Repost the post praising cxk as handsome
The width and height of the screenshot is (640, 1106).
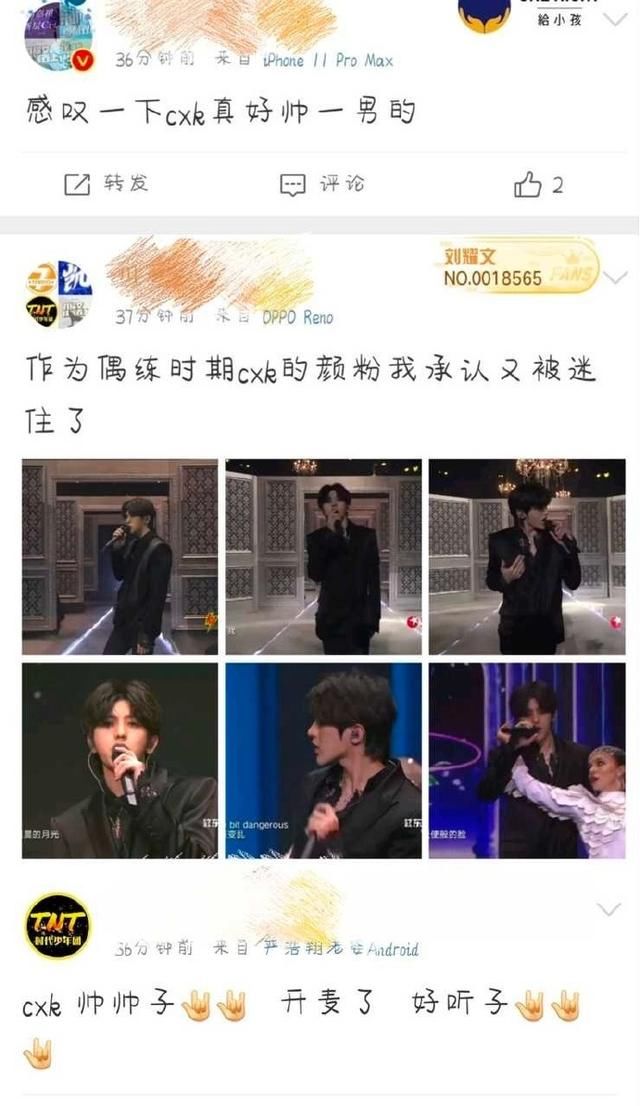pos(106,184)
